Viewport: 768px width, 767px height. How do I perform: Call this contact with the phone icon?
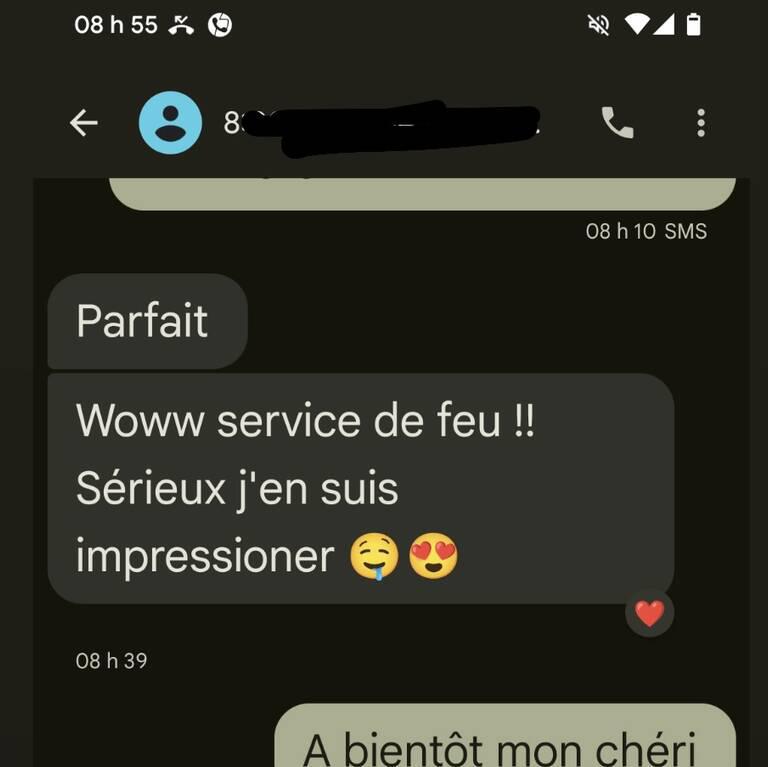[x=617, y=123]
